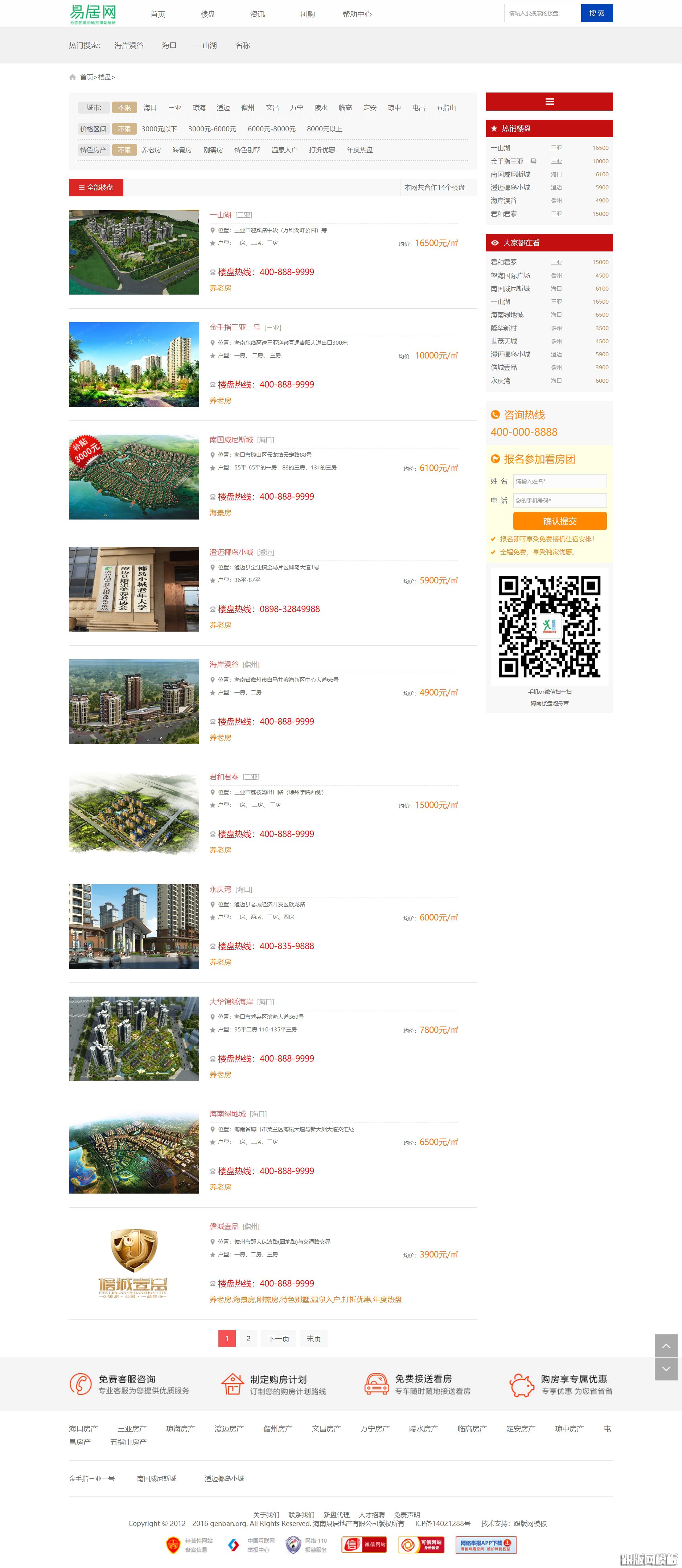The image size is (682, 1568).
Task: Open the 关于我们 footer link
Action: pos(266,1514)
